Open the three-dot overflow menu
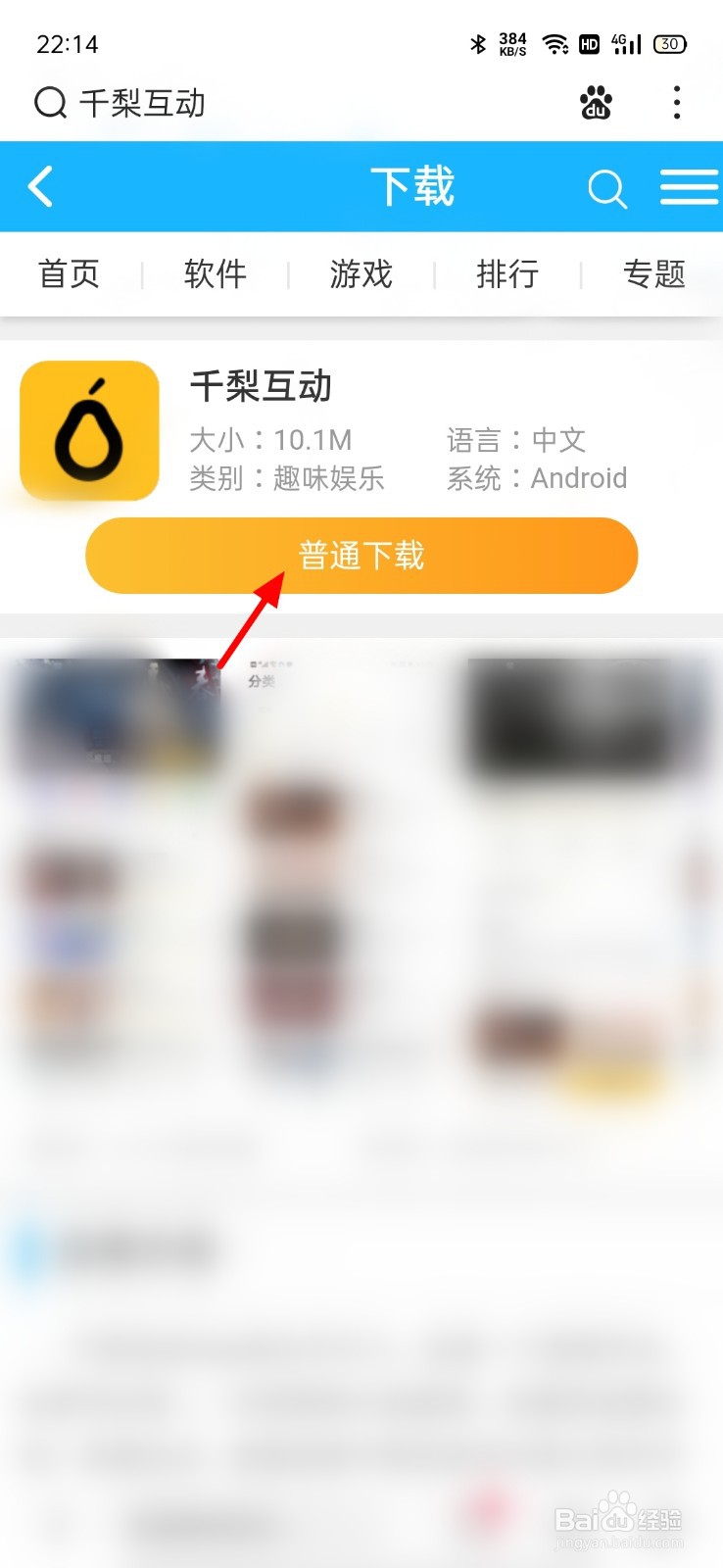723x1568 pixels. [677, 102]
